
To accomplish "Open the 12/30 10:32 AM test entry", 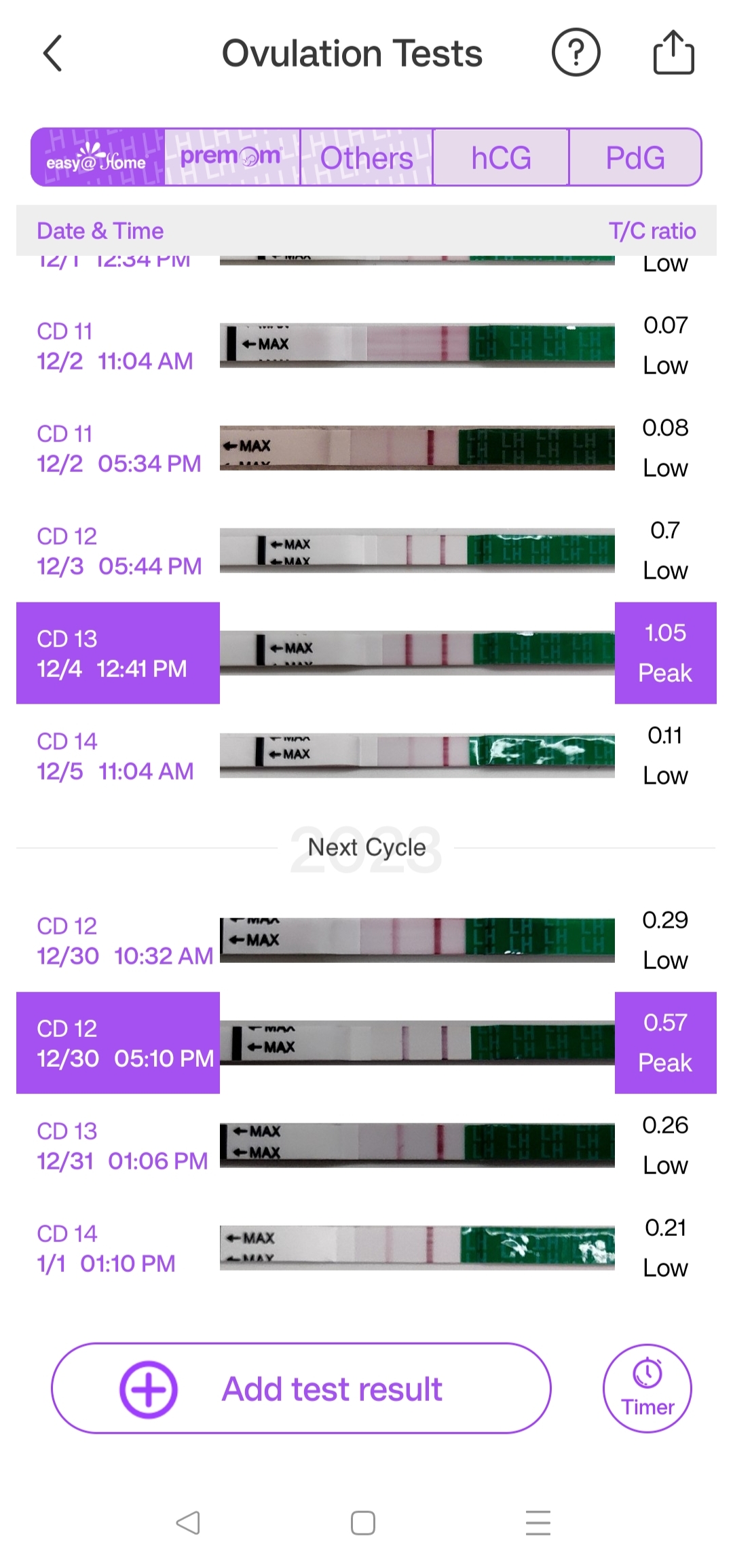I will click(366, 941).
